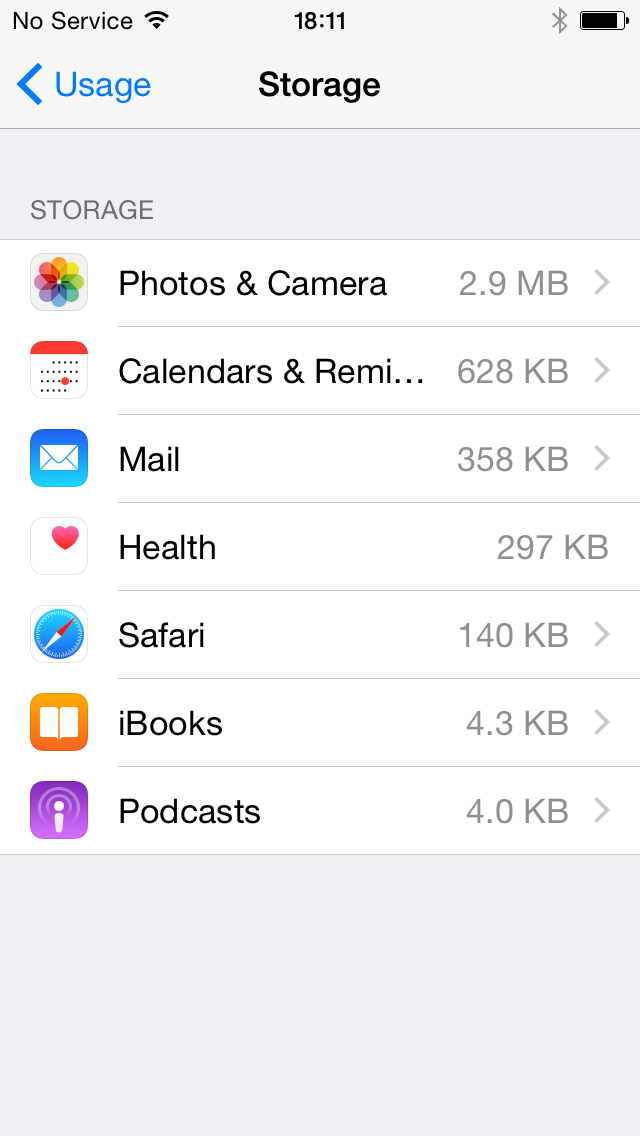Viewport: 640px width, 1136px height.
Task: Go back to Usage
Action: 83,85
